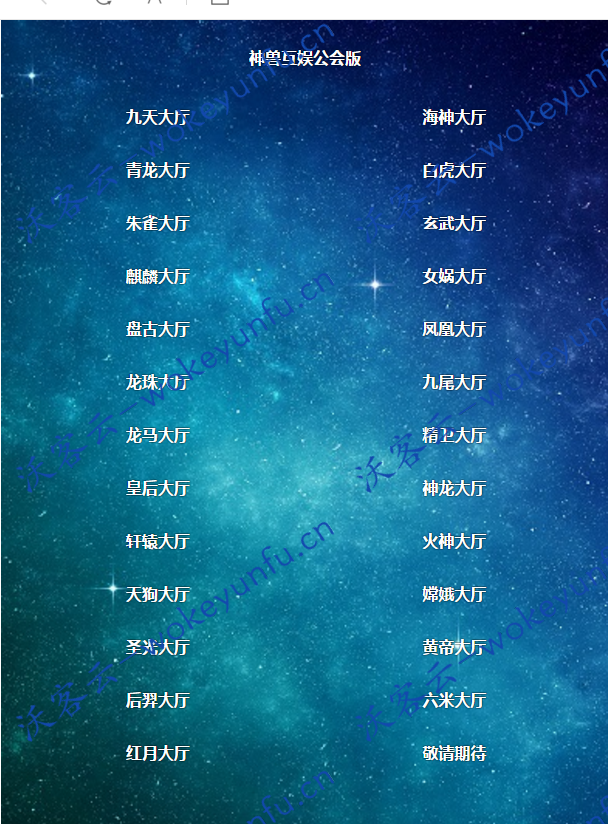This screenshot has width=608, height=824.
Task: Open the 白虎大厅 hall
Action: pos(453,171)
